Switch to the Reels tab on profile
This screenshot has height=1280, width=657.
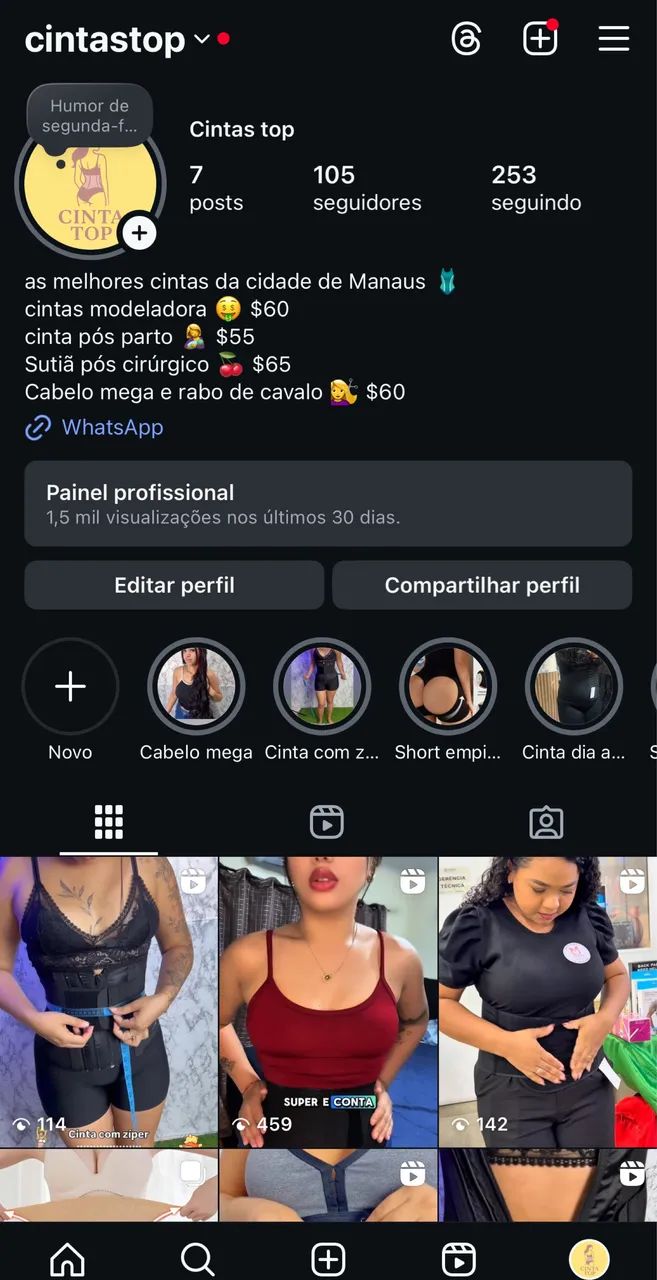[x=327, y=822]
